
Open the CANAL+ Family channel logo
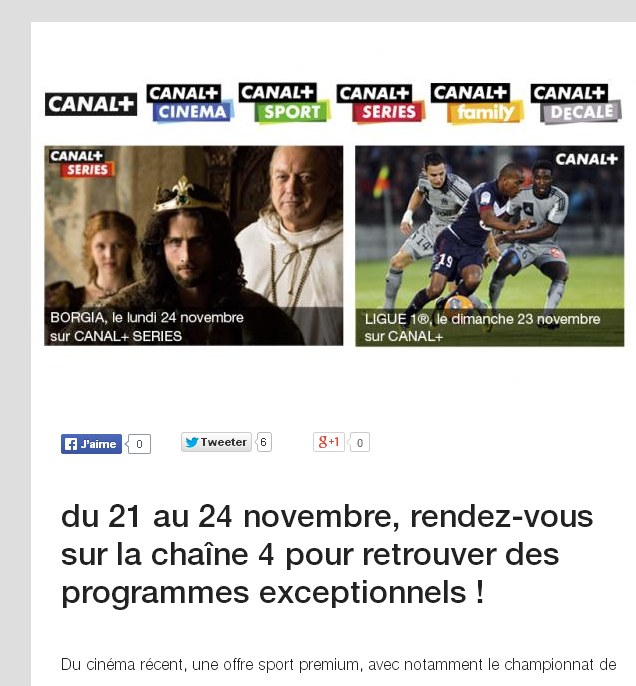[477, 104]
